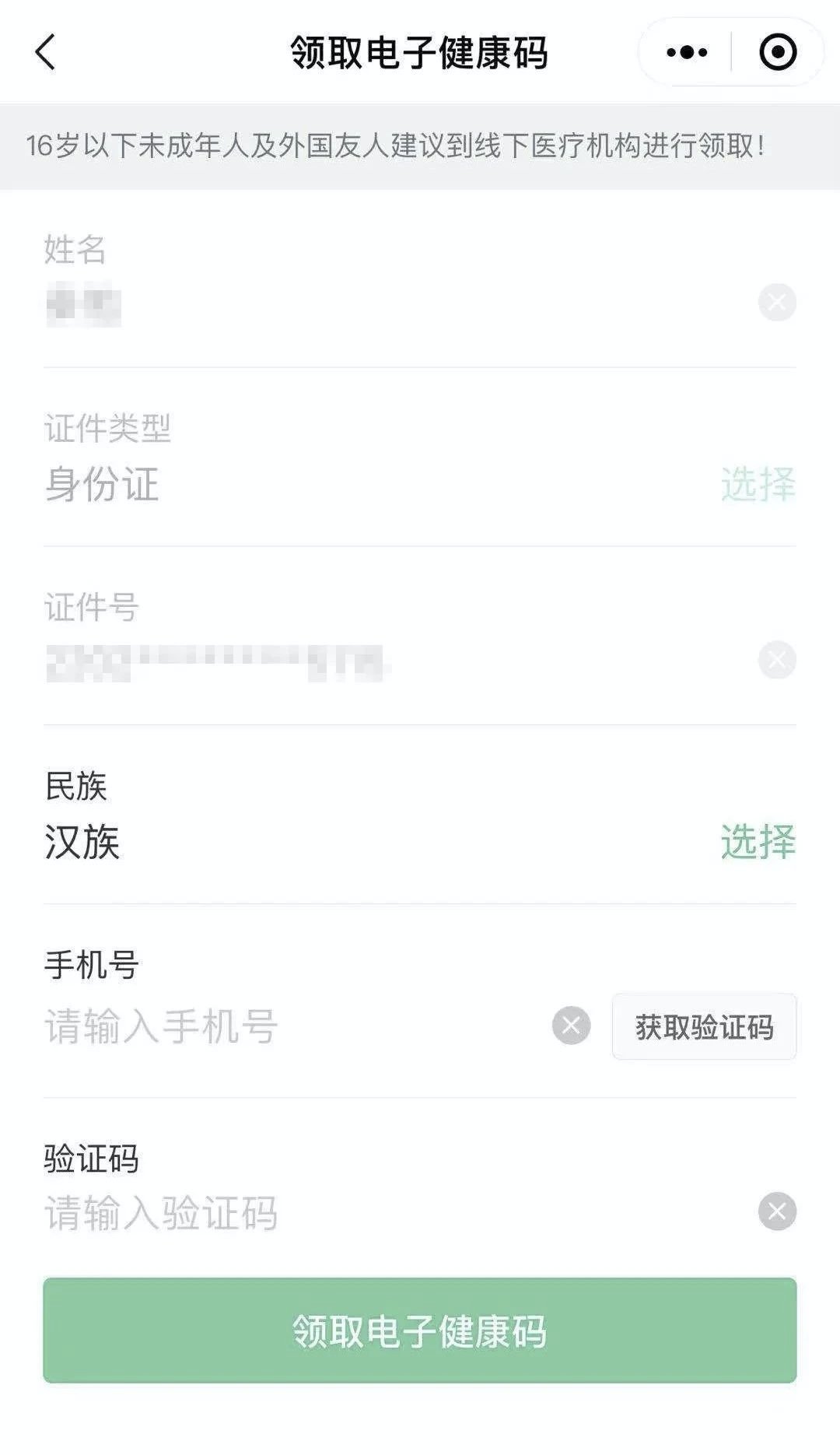Submit with the green 领取电子健康码 button
Screen dimensions: 840x1455
pos(420,1331)
